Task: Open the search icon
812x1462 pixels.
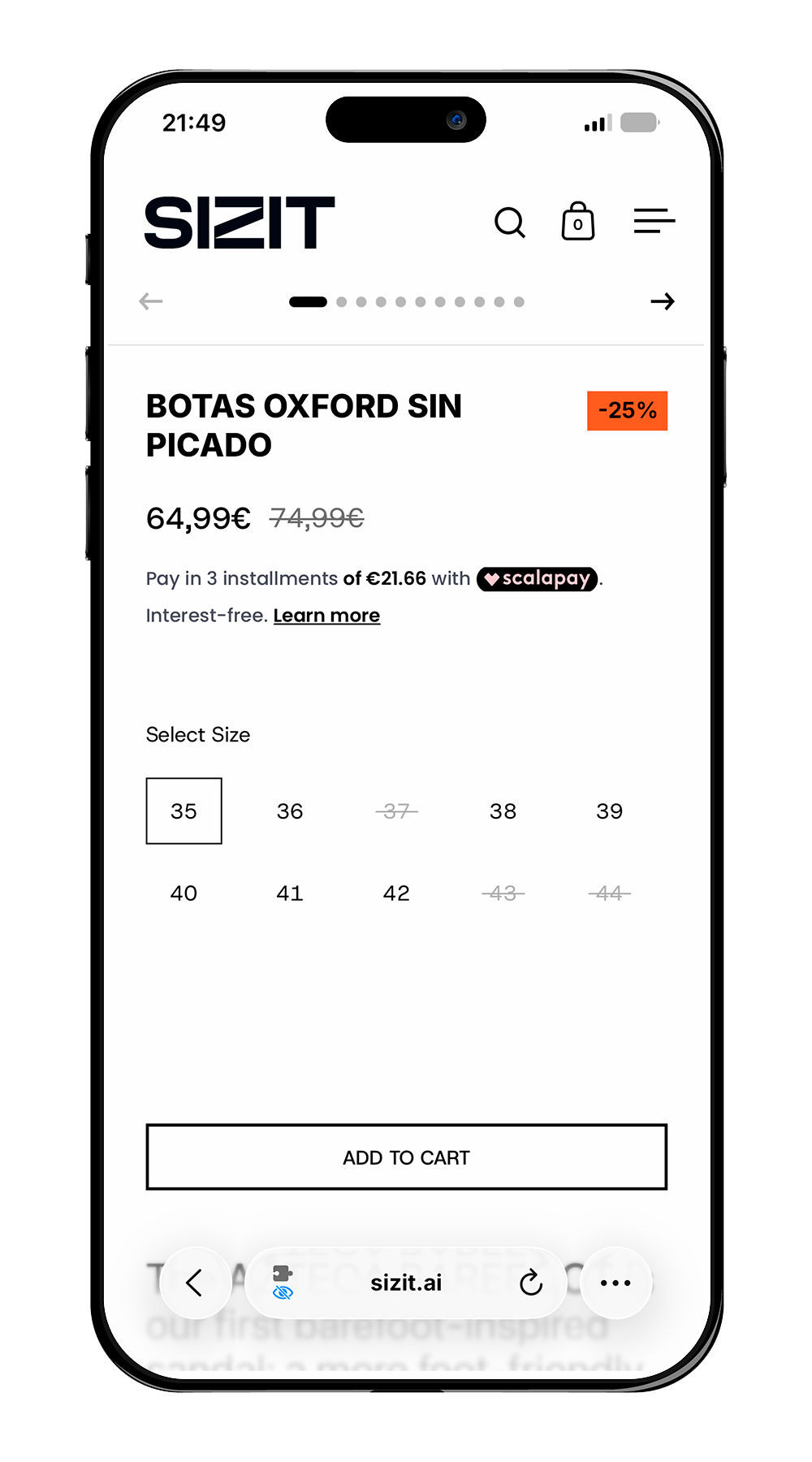Action: pos(510,222)
